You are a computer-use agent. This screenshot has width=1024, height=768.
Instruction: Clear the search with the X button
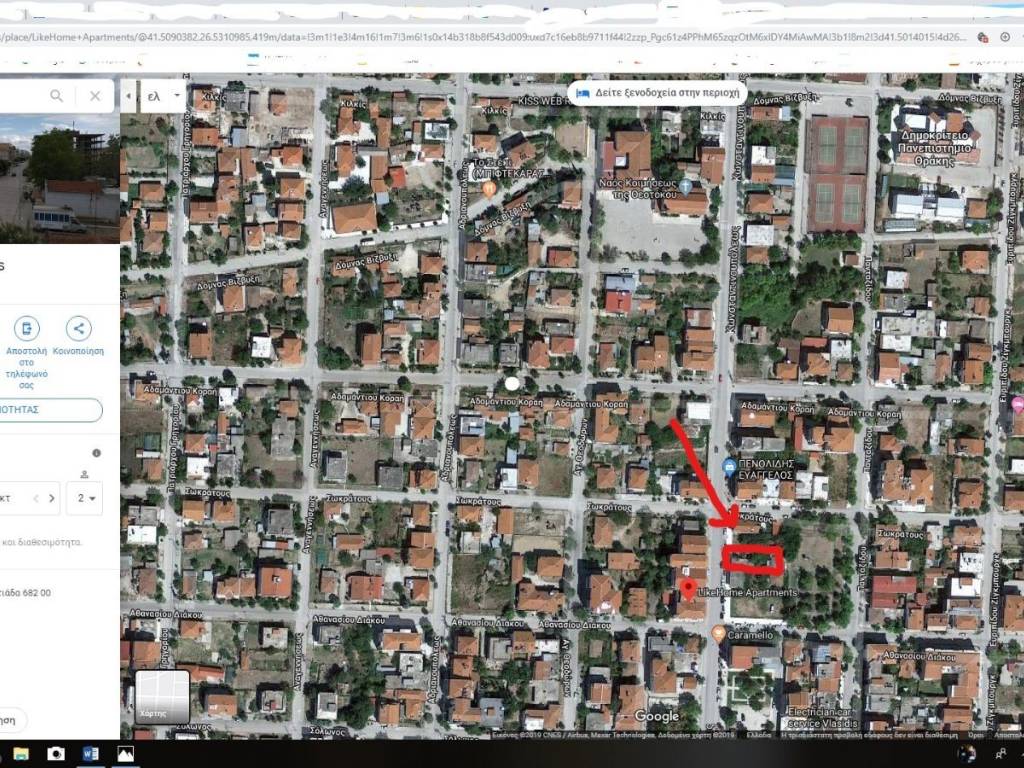[x=95, y=96]
